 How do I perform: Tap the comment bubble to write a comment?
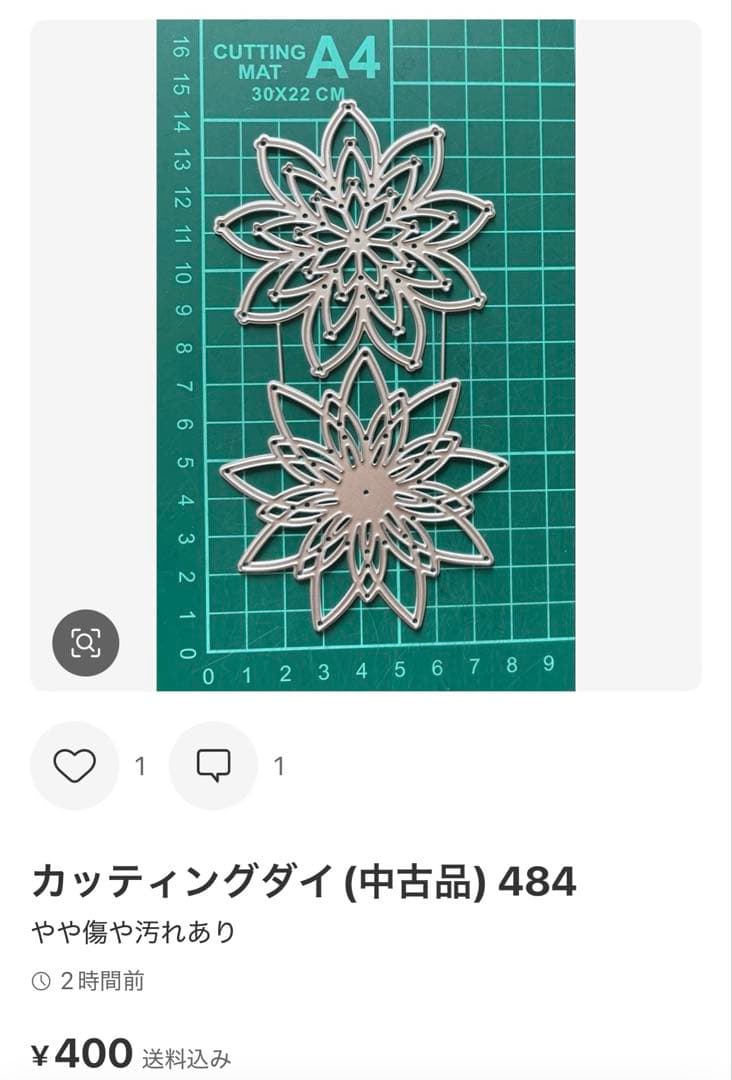[211, 767]
